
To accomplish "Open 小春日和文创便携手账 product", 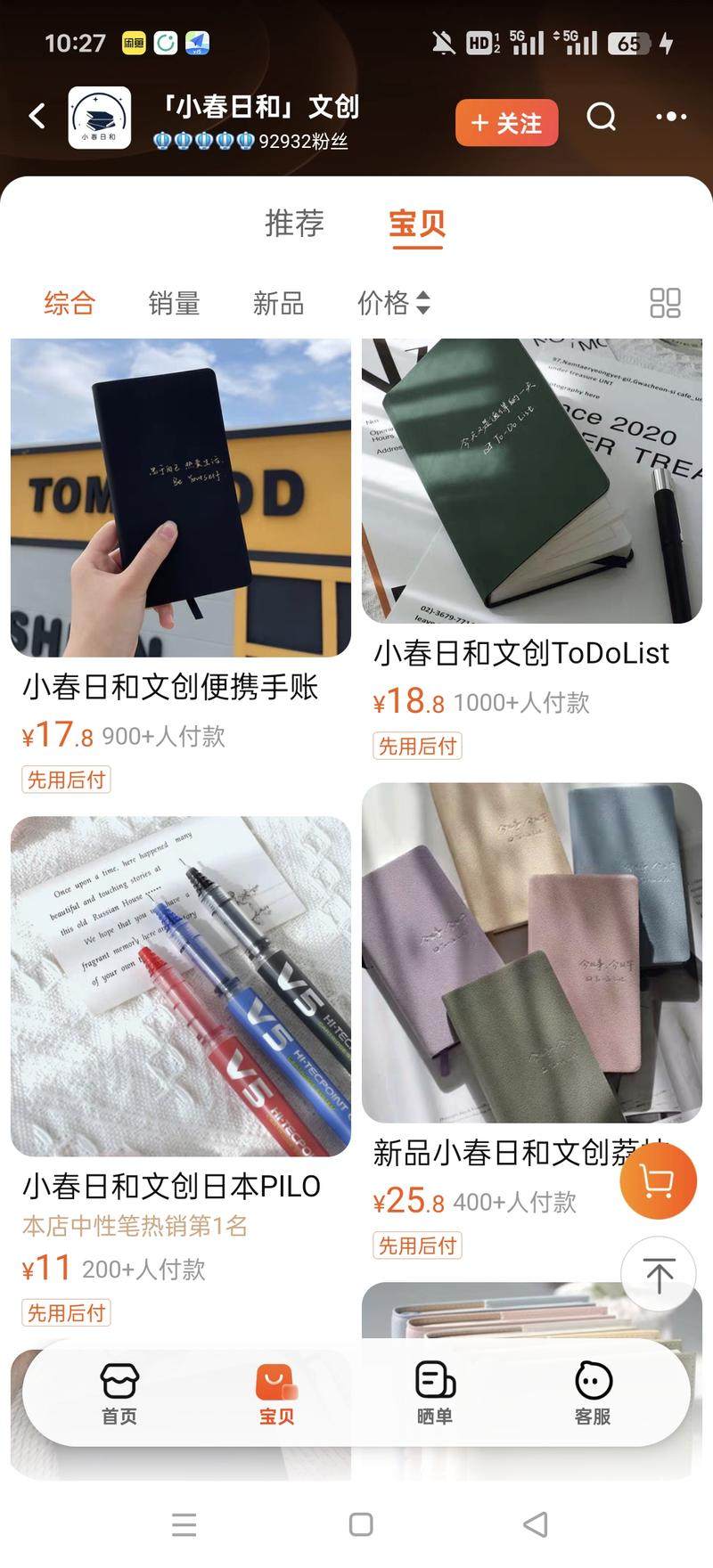I will [180, 499].
